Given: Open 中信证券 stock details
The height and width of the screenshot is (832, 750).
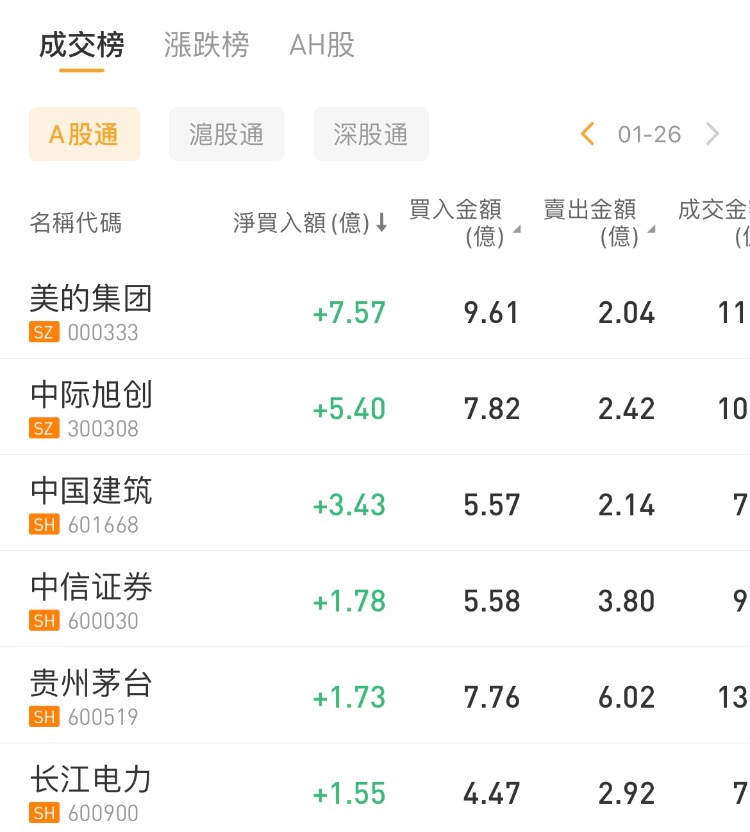Looking at the screenshot, I should [91, 599].
